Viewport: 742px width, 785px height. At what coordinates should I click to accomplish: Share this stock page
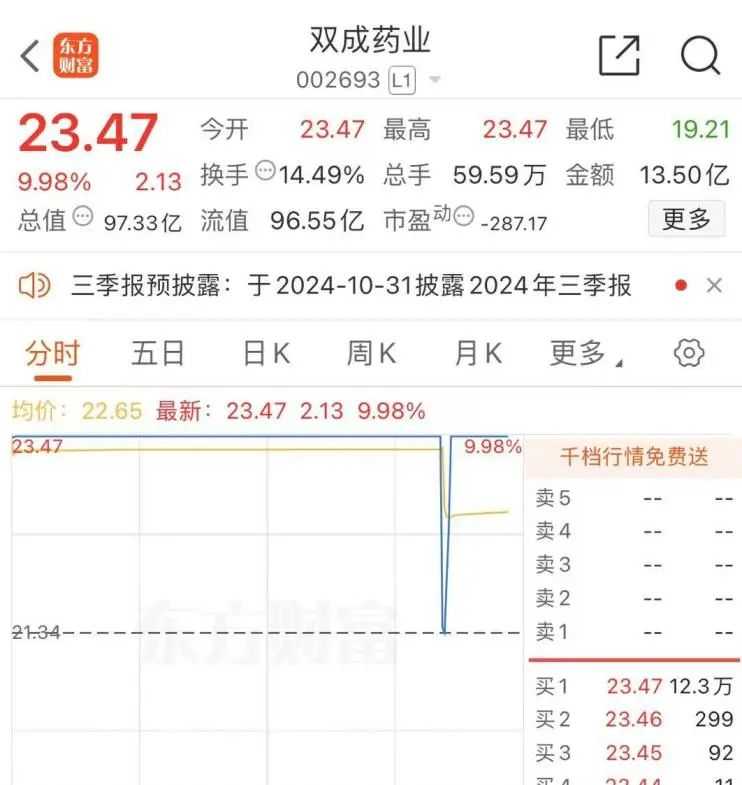click(x=619, y=56)
